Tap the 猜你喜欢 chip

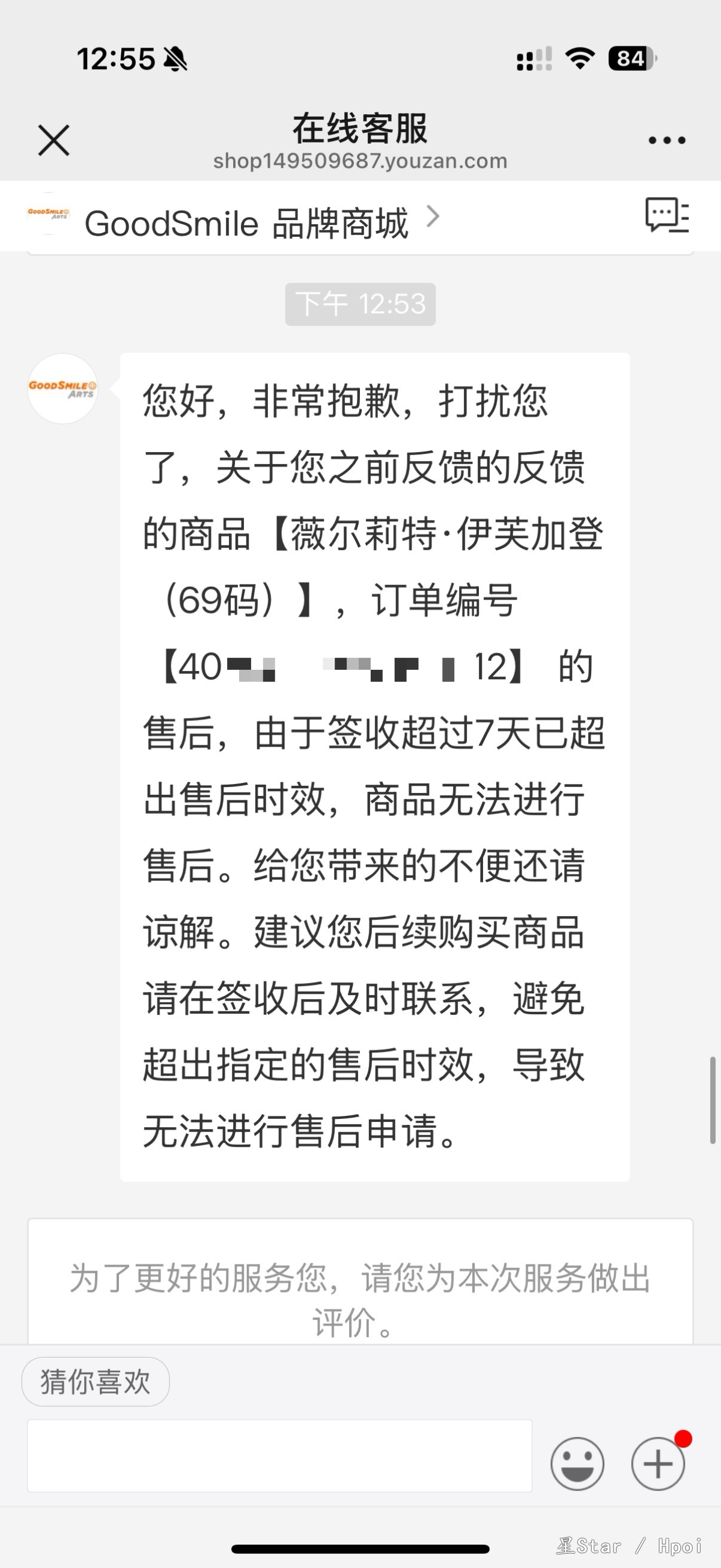coord(96,1381)
